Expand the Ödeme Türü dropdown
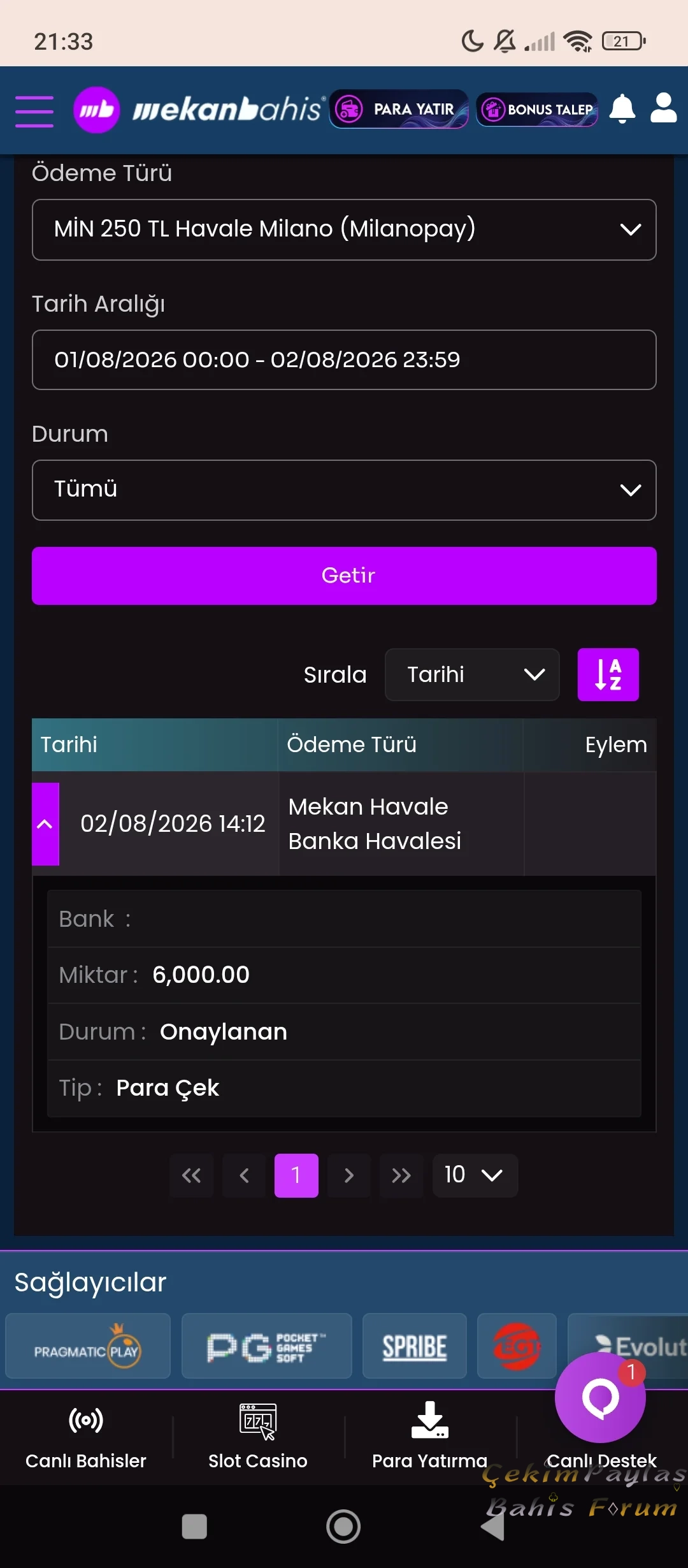The height and width of the screenshot is (1568, 688). pyautogui.click(x=344, y=229)
